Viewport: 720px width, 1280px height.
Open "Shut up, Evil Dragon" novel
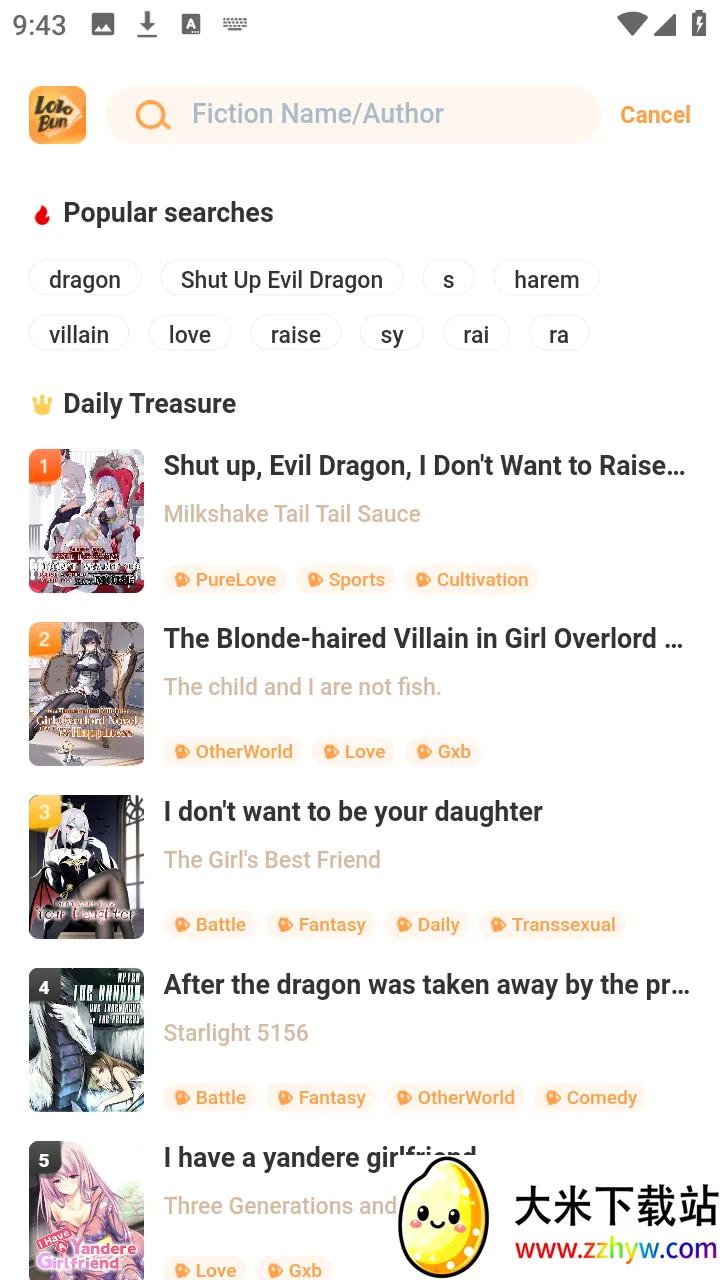424,466
